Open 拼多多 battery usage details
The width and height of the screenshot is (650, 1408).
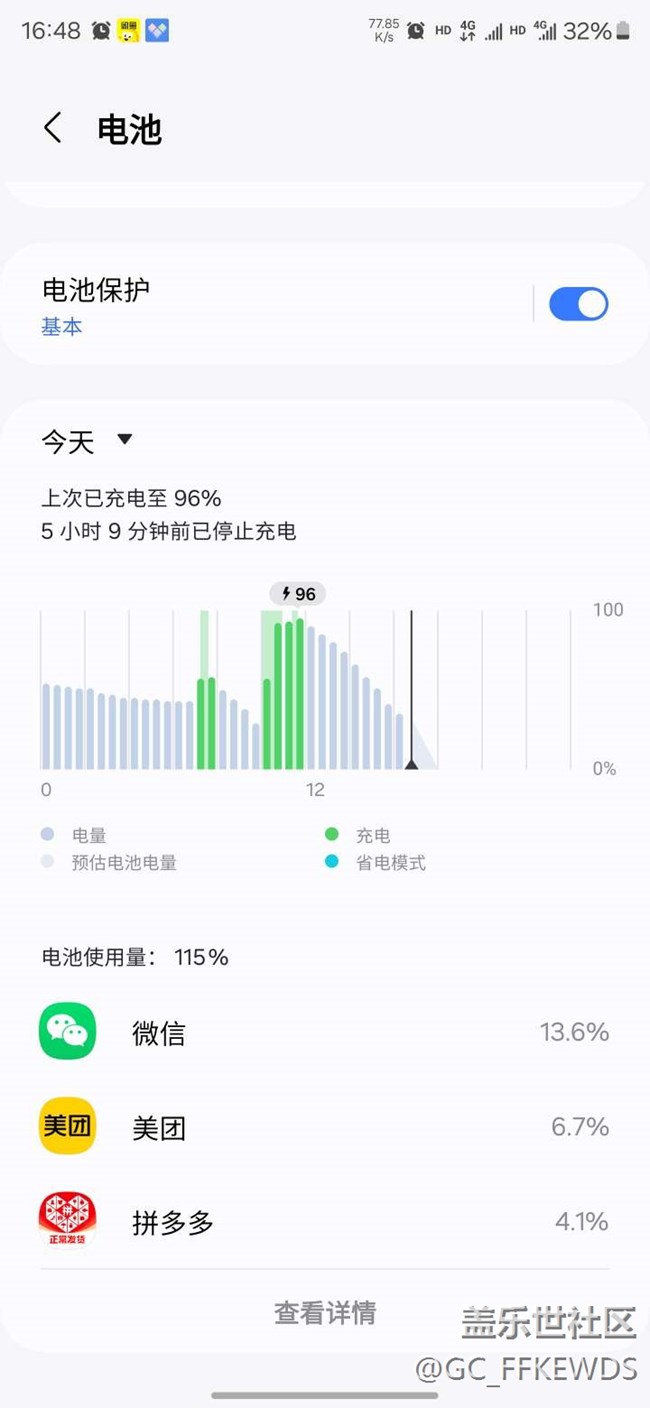(x=325, y=1221)
